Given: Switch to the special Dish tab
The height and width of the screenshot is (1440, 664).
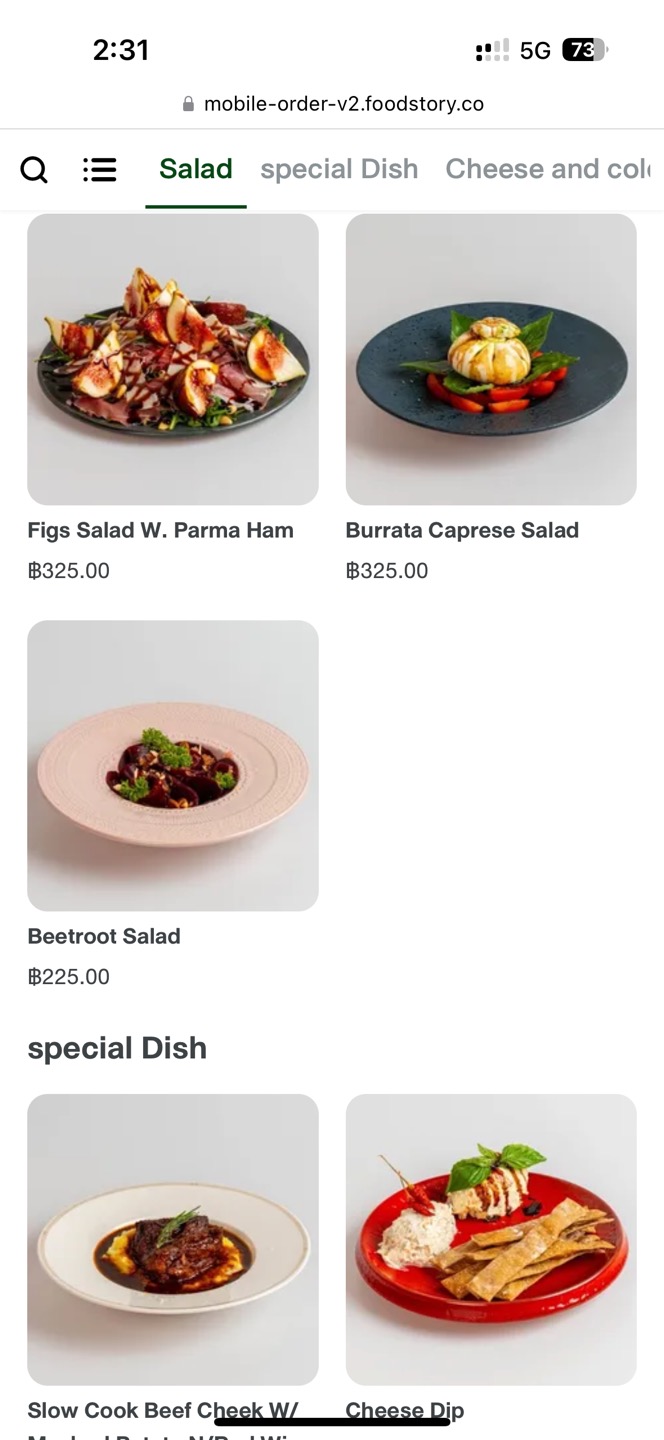Looking at the screenshot, I should pos(339,169).
